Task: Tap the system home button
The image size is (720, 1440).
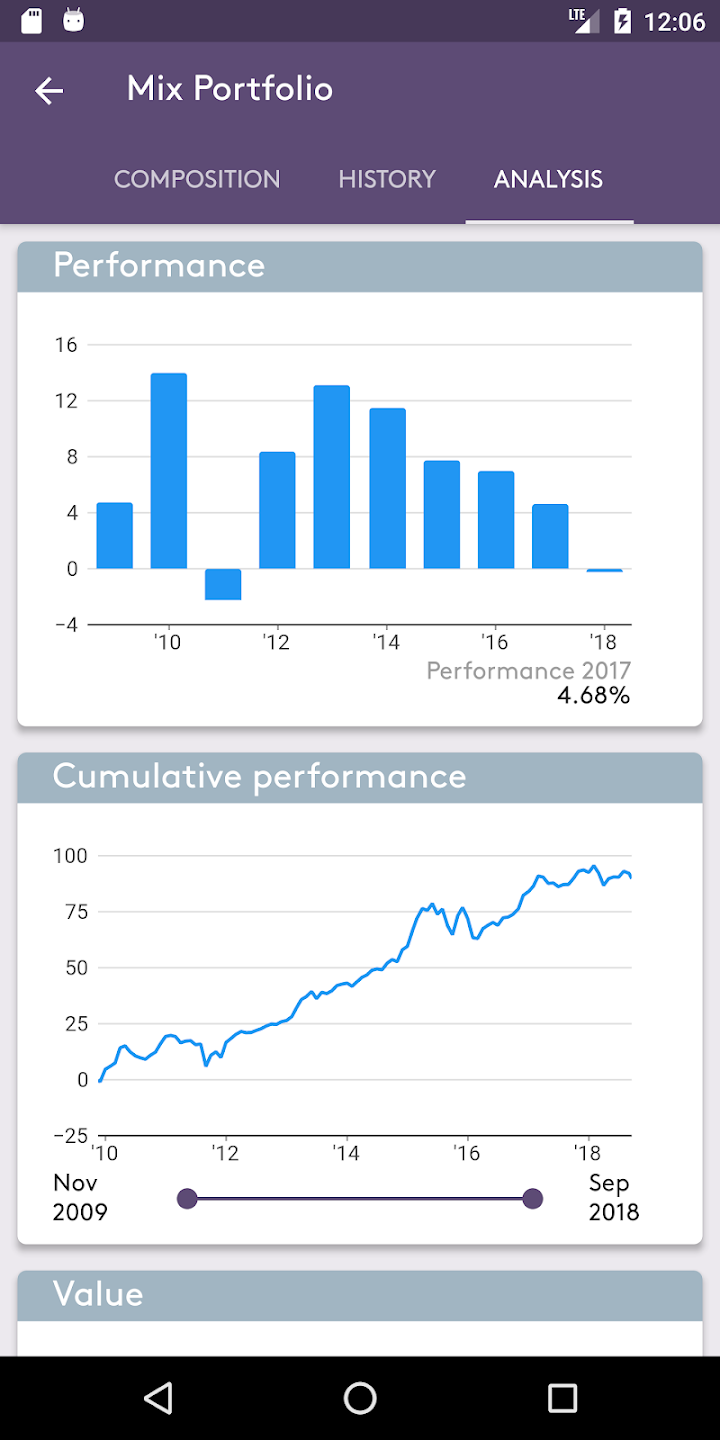Action: click(x=360, y=1398)
